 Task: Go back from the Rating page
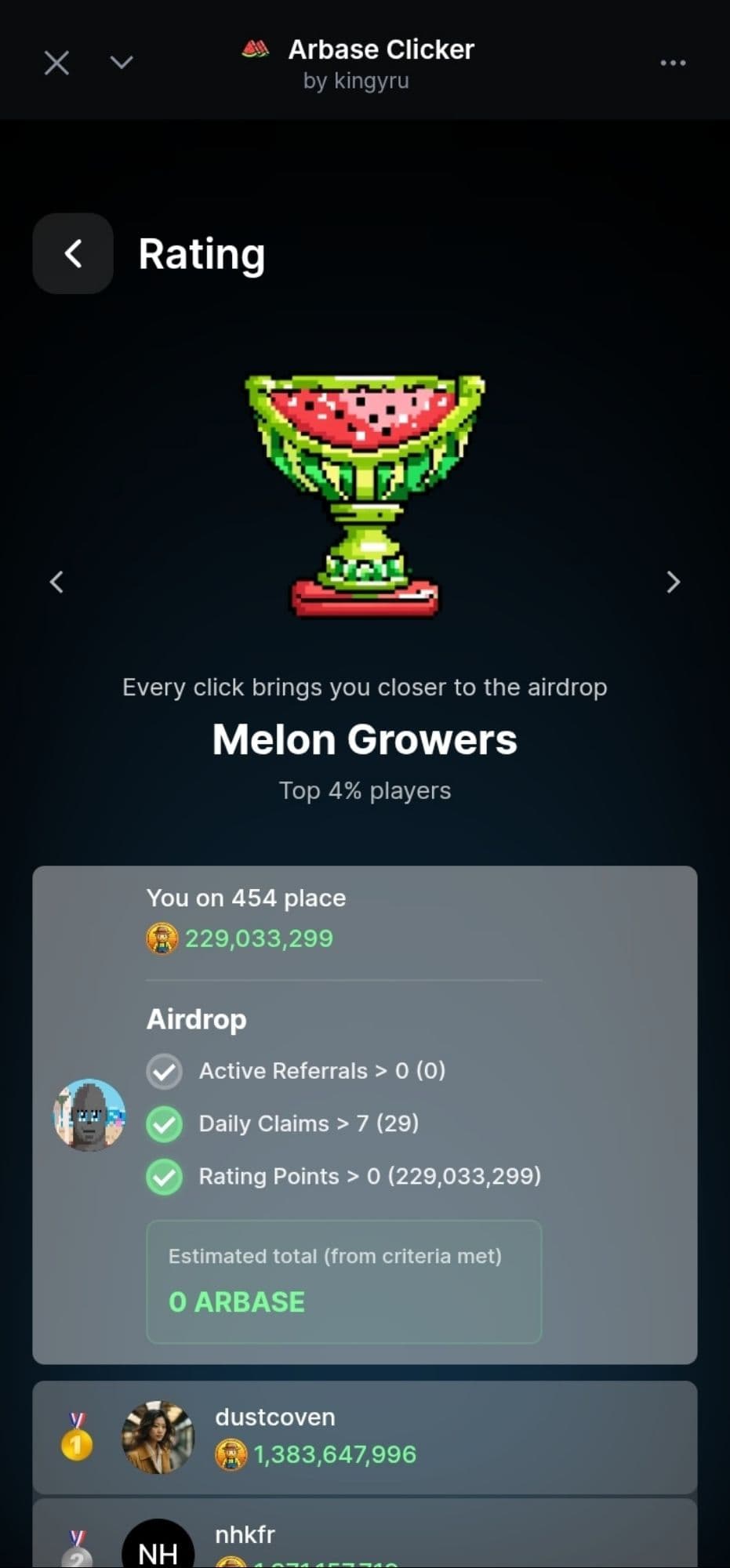(73, 253)
